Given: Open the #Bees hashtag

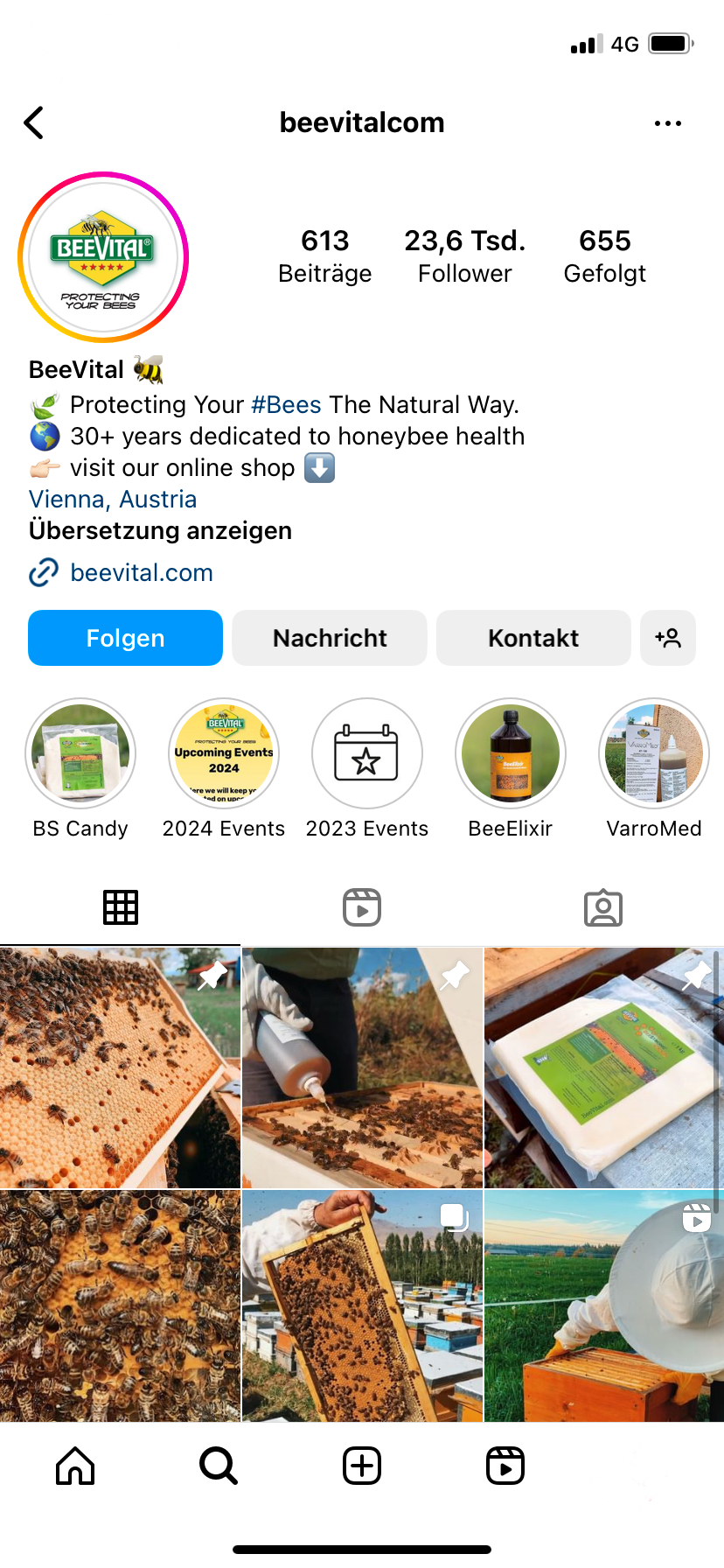Looking at the screenshot, I should 286,404.
